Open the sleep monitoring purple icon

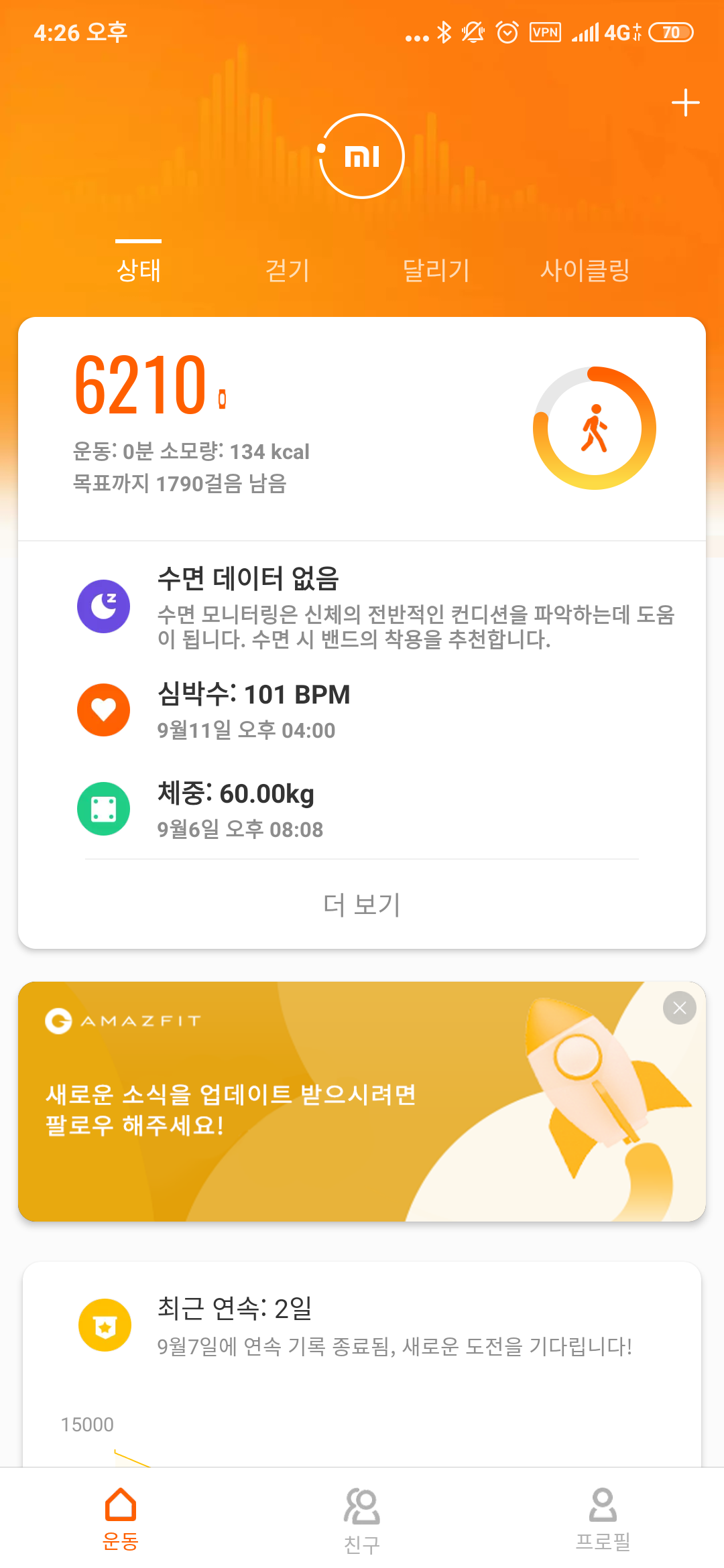click(x=104, y=605)
